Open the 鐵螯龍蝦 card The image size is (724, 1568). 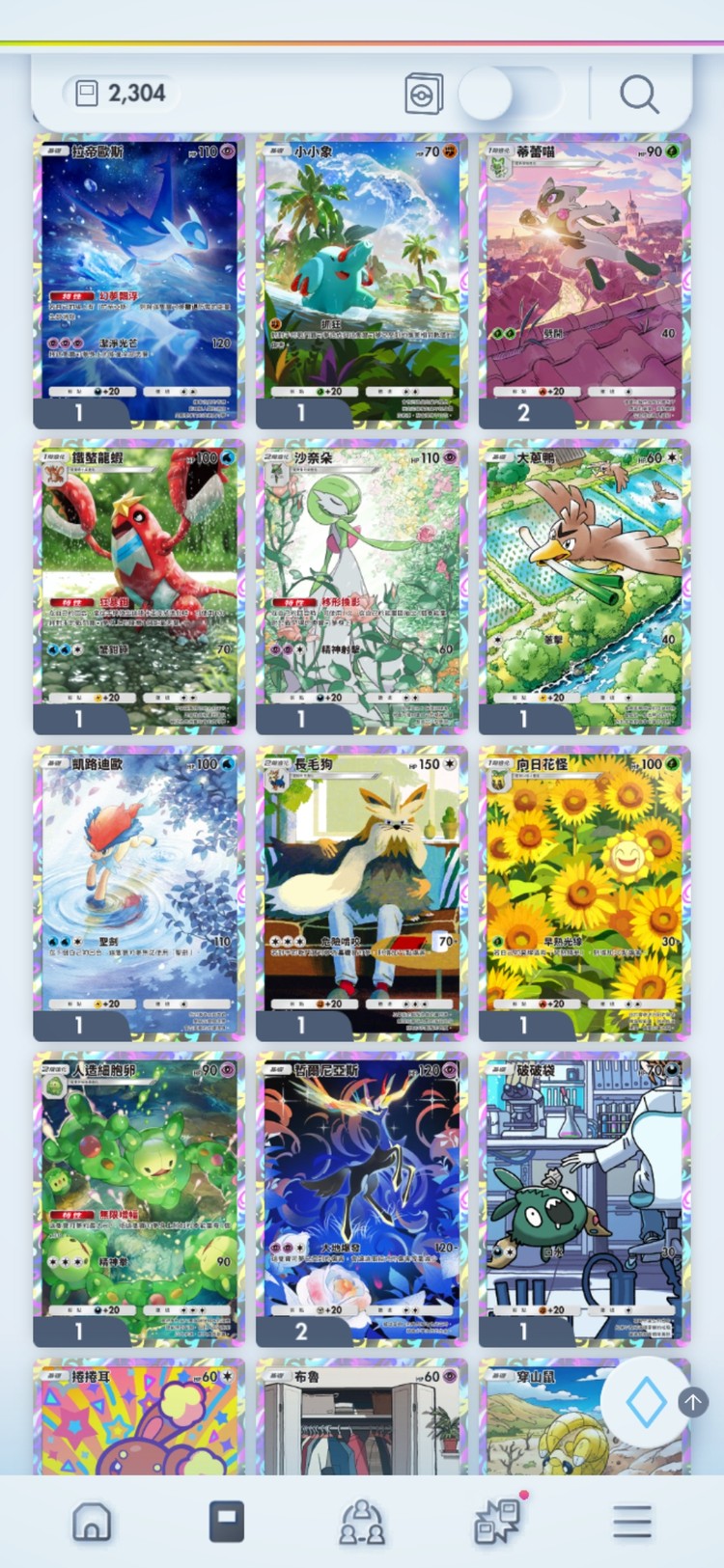pos(139,586)
